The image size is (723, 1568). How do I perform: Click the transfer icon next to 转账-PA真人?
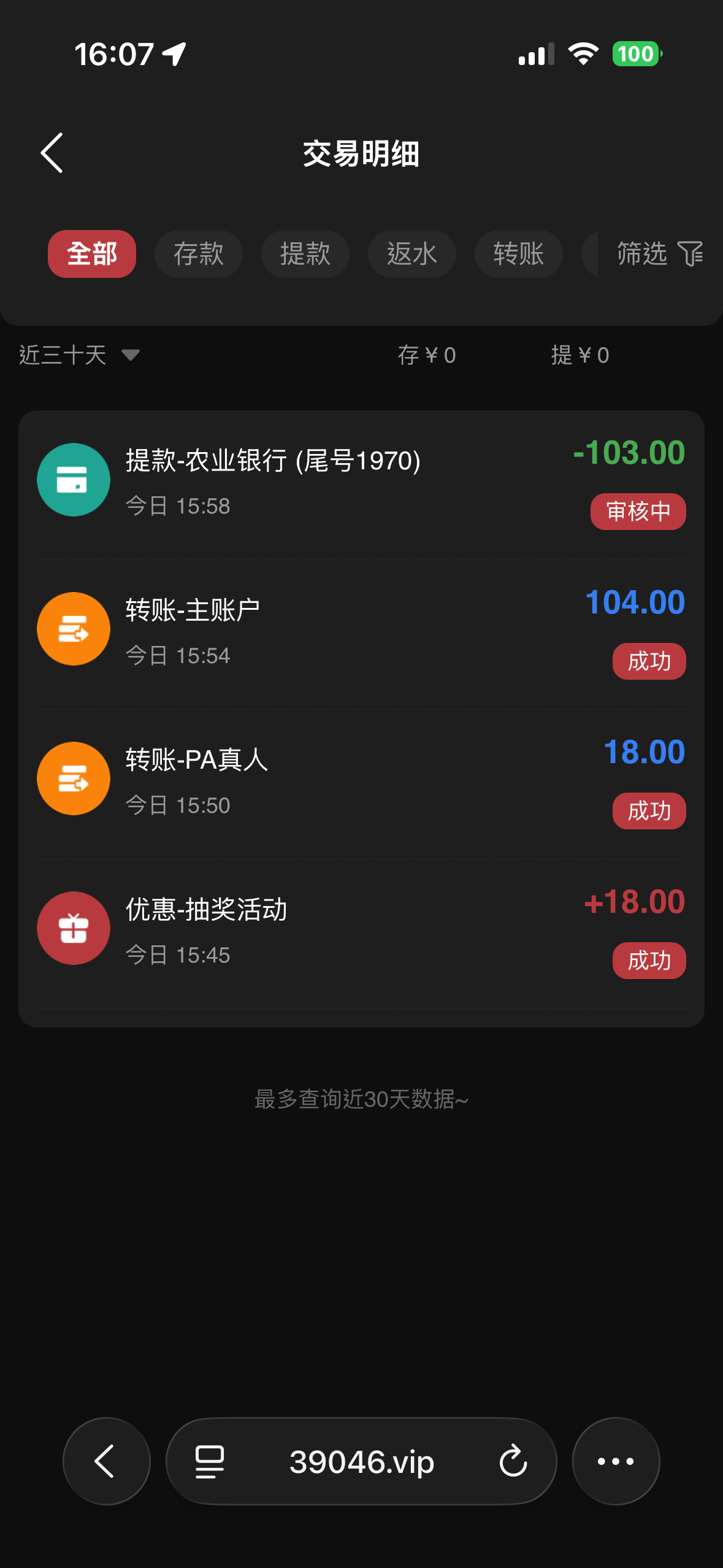point(73,778)
